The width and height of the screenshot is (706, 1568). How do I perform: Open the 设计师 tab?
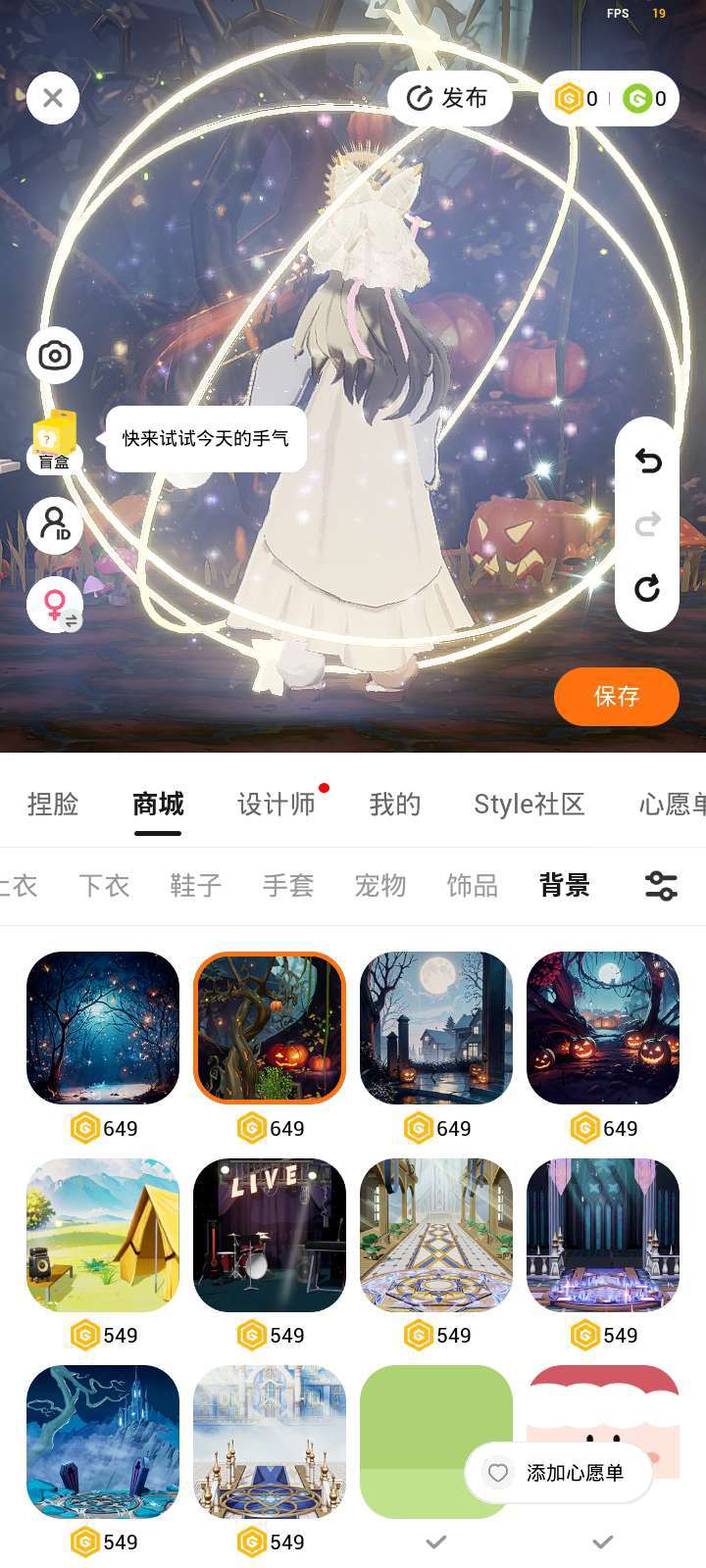pyautogui.click(x=277, y=805)
